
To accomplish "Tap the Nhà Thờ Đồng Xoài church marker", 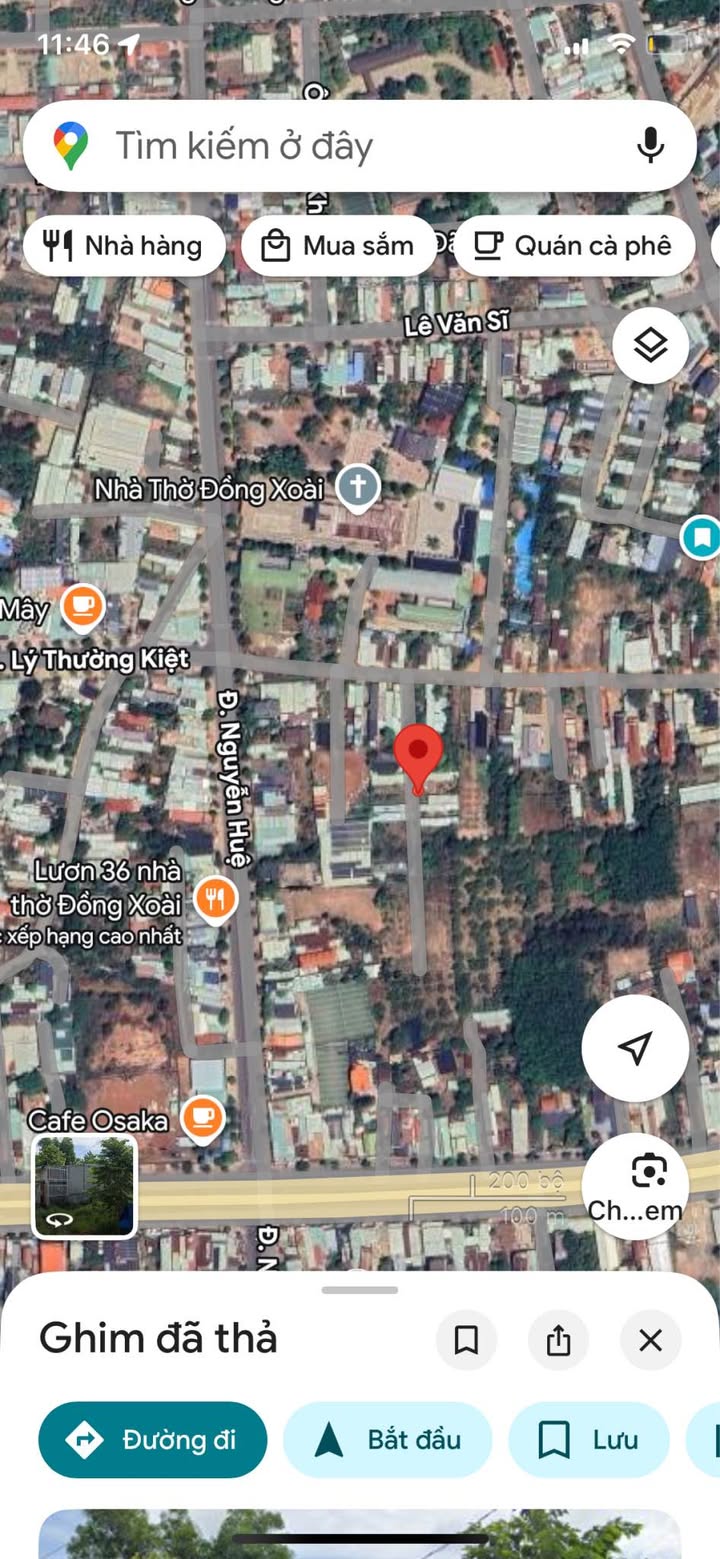I will coord(358,490).
